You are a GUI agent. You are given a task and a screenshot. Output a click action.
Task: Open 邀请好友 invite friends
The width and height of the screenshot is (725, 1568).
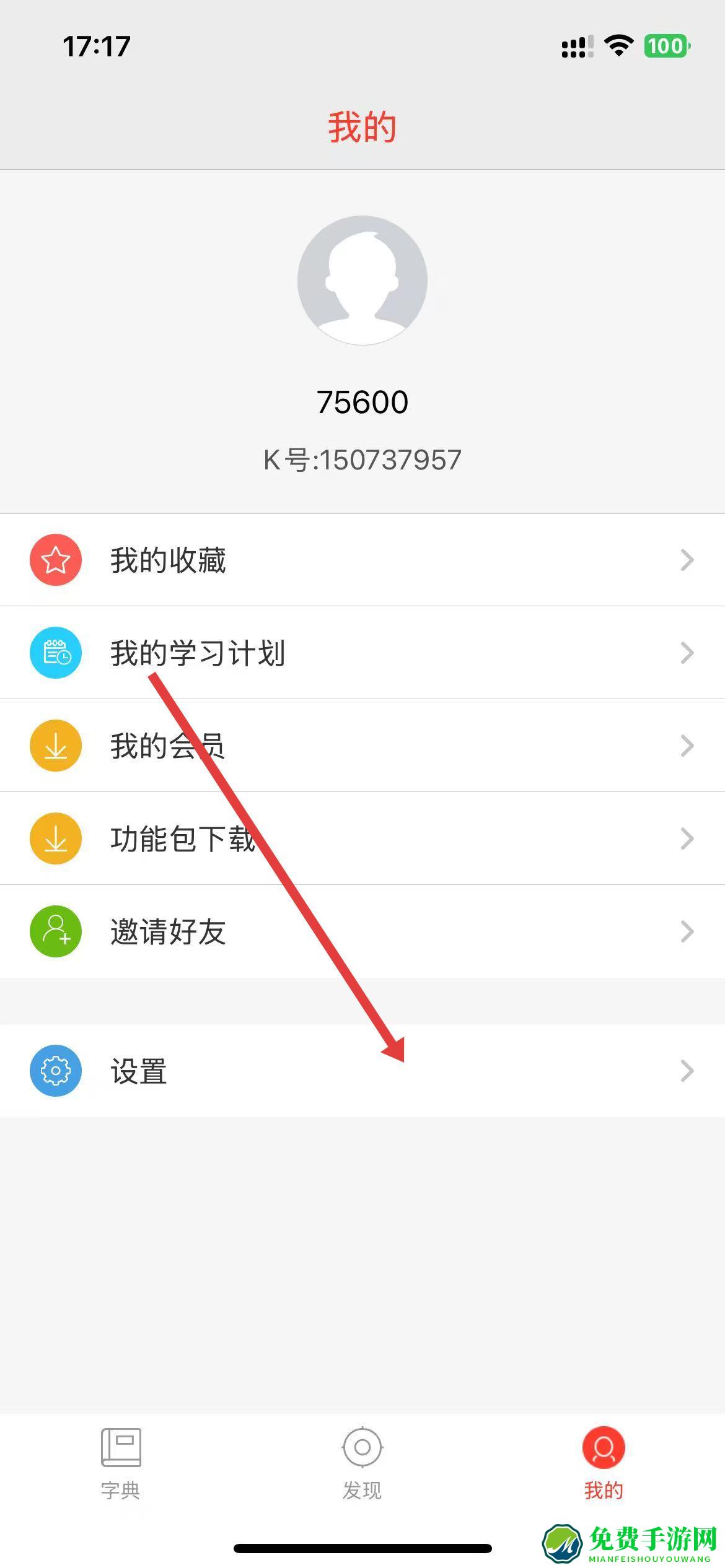[362, 931]
